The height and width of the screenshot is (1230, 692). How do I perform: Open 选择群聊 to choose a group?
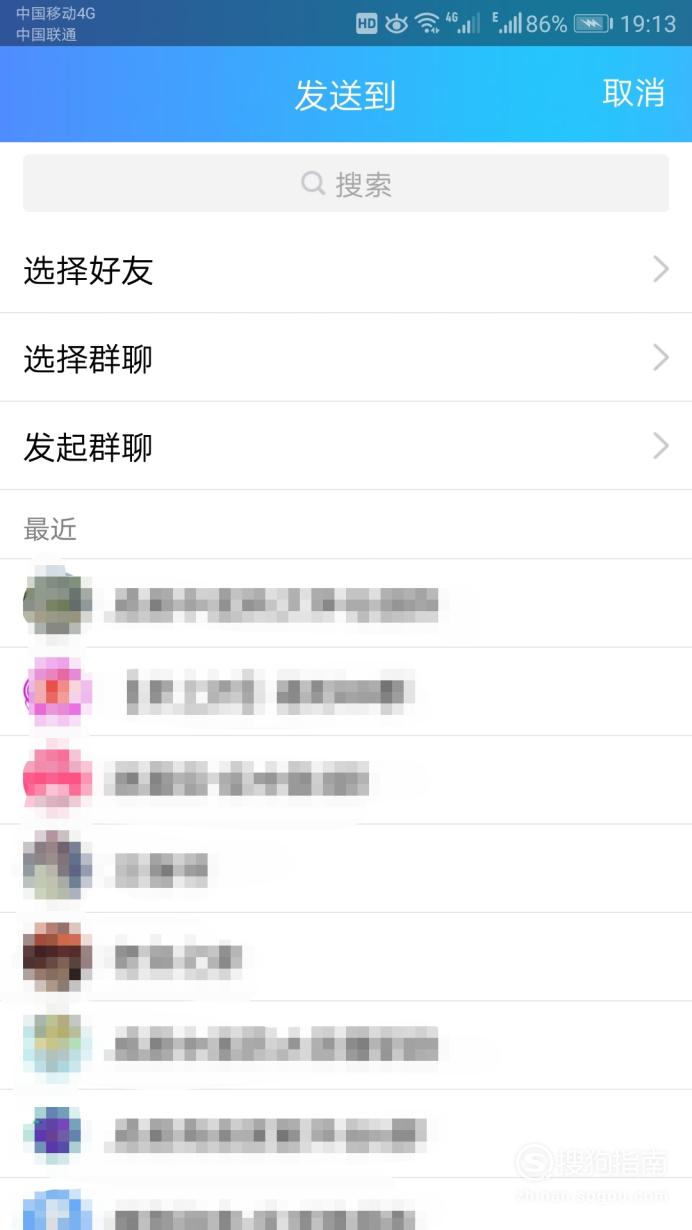[x=346, y=358]
